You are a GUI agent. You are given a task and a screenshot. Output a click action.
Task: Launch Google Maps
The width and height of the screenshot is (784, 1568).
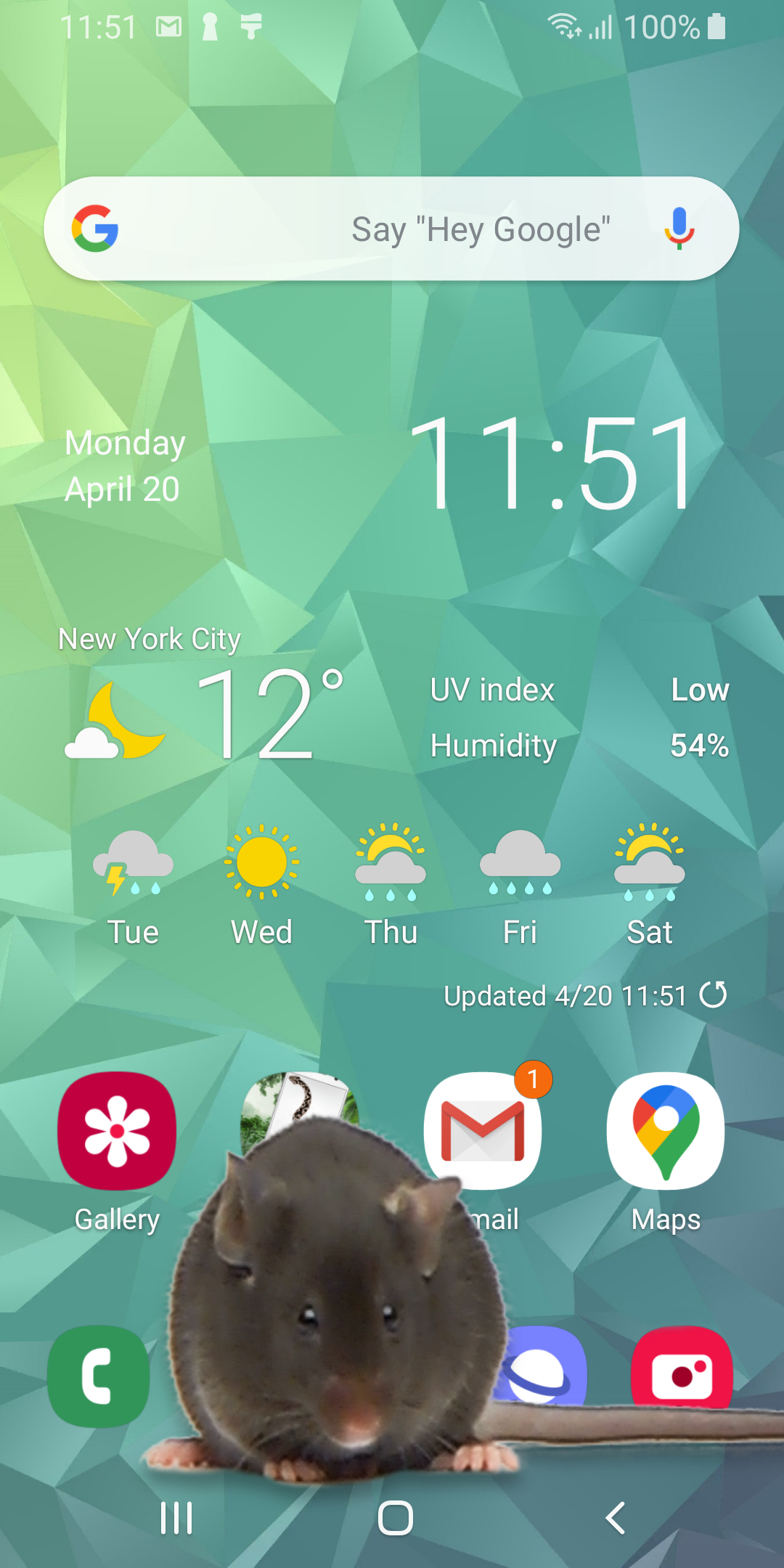click(666, 1131)
